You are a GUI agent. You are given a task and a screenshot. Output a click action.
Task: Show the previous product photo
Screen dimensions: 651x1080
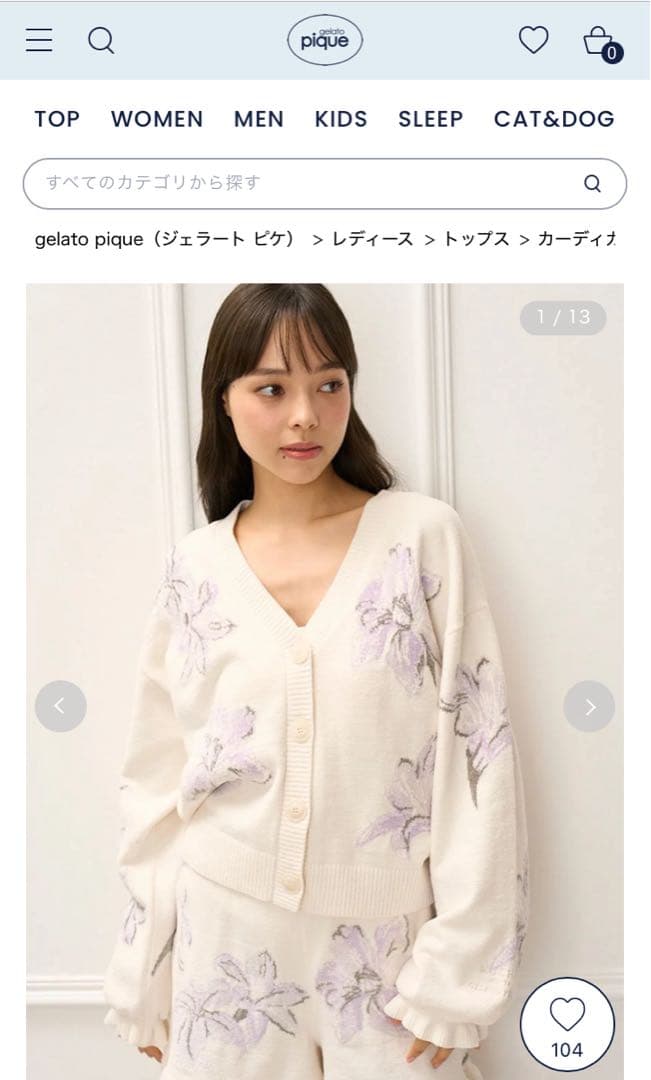coord(60,706)
